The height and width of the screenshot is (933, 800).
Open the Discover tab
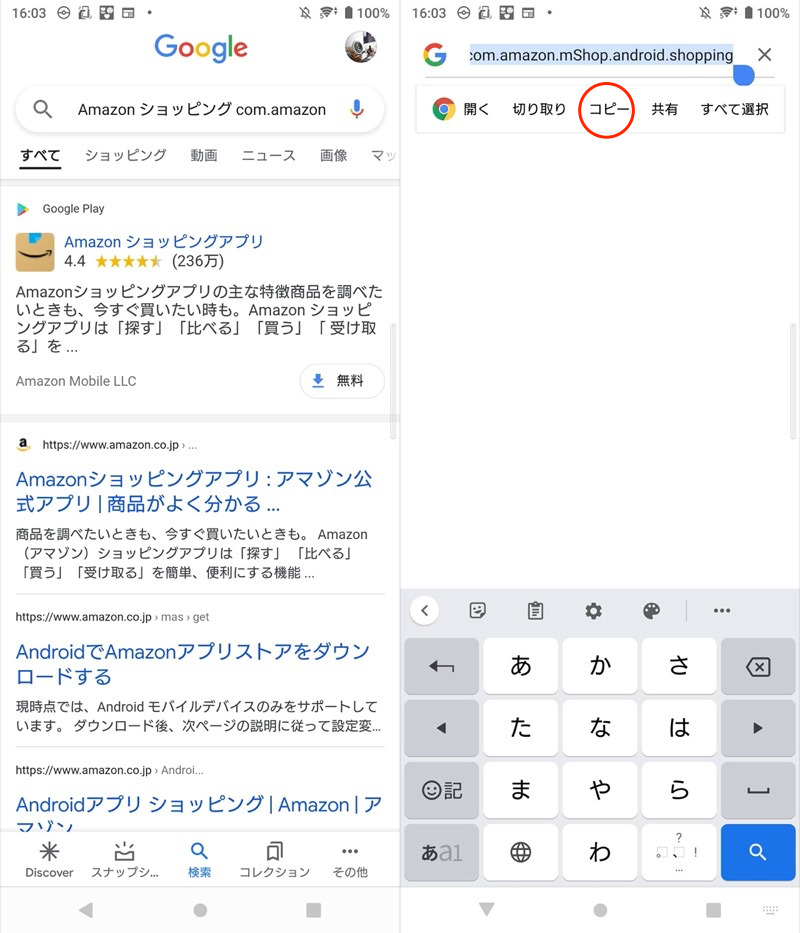tap(49, 860)
